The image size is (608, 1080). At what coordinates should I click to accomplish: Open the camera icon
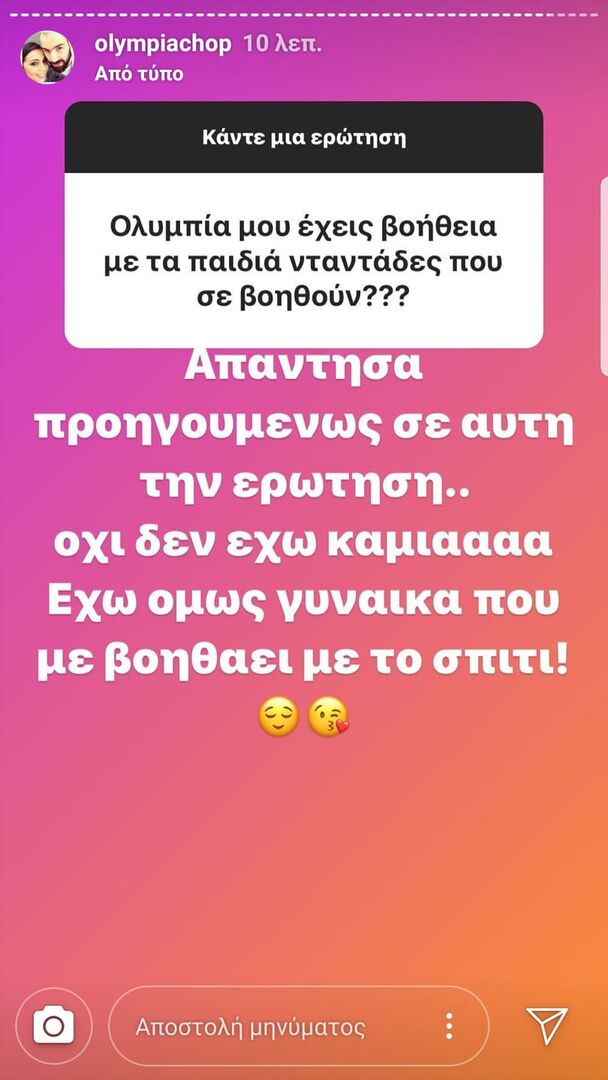point(54,1026)
